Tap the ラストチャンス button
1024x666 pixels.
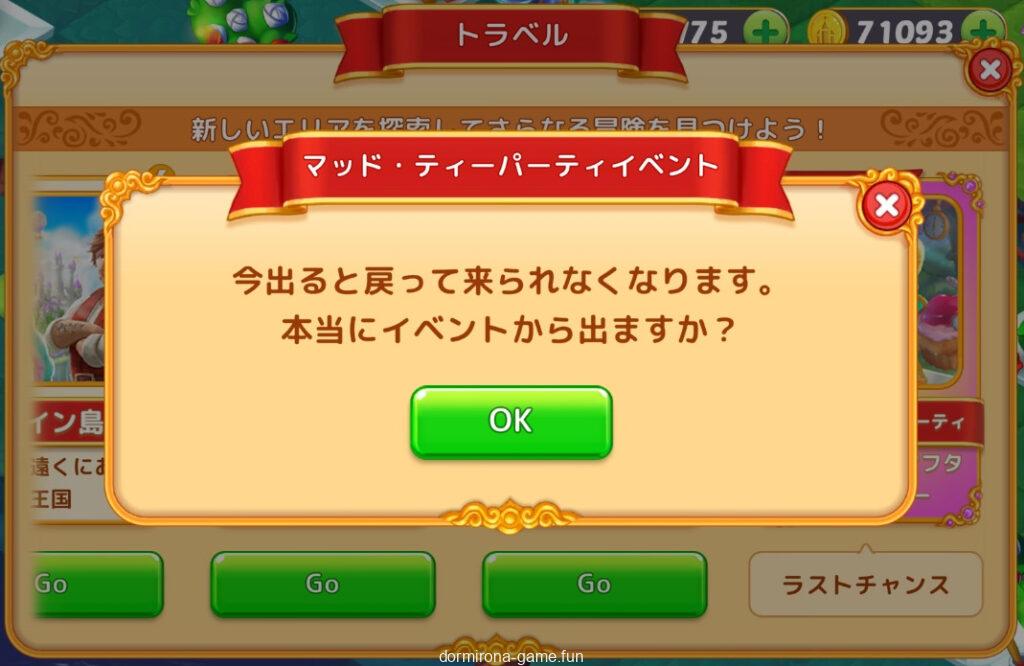(x=865, y=584)
